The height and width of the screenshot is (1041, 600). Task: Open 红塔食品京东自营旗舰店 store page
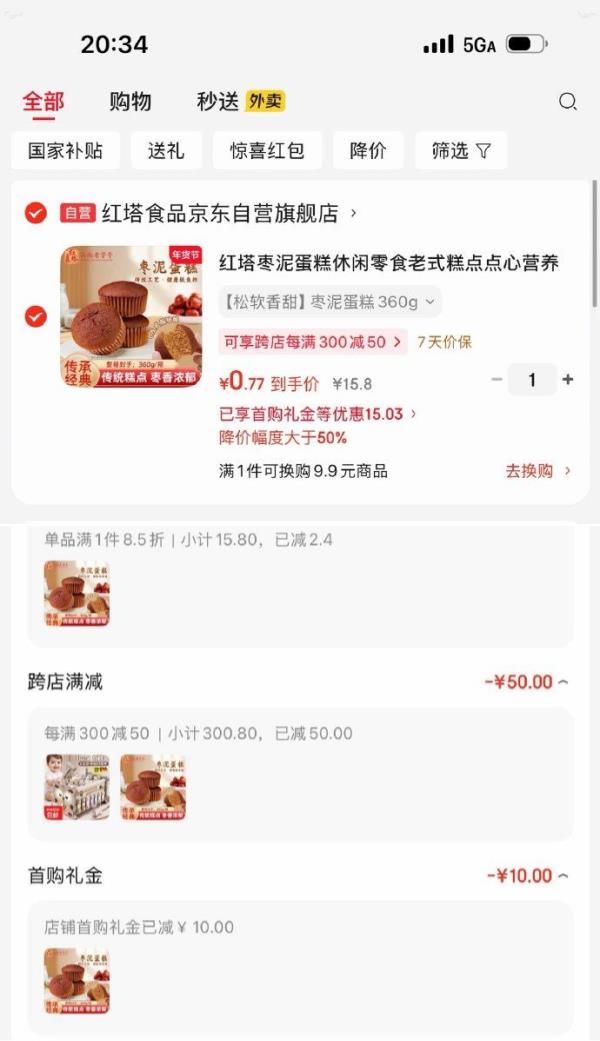[220, 213]
